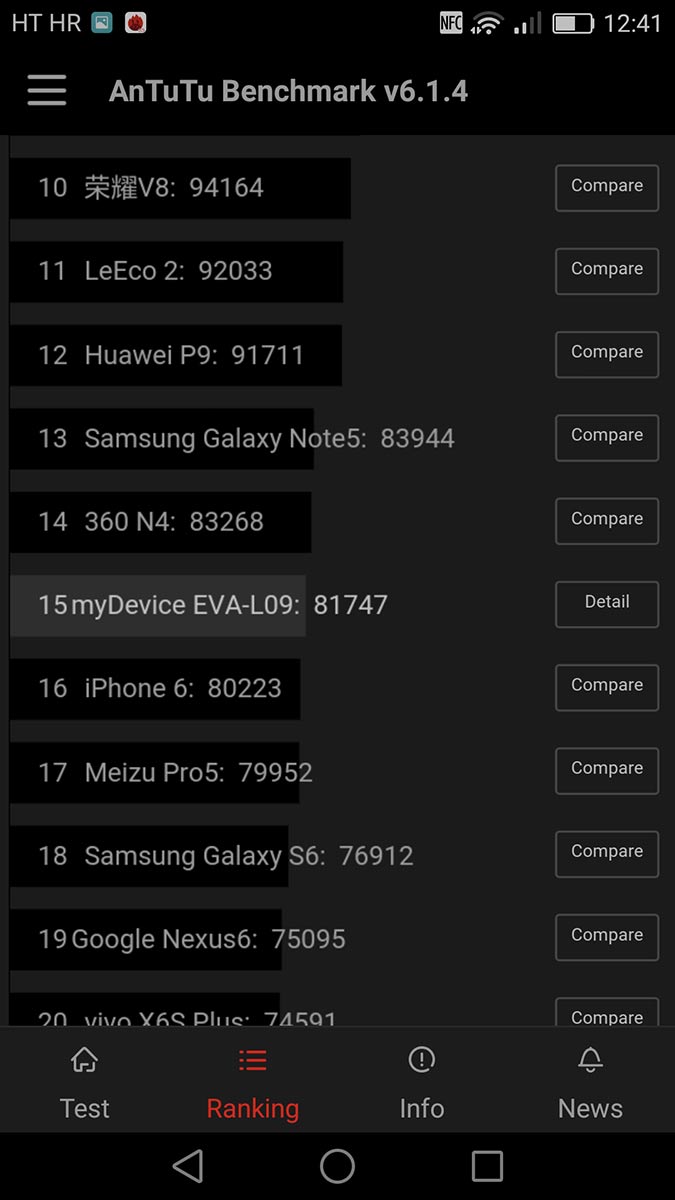The height and width of the screenshot is (1200, 675).
Task: Select the Ranking tab
Action: (253, 1082)
